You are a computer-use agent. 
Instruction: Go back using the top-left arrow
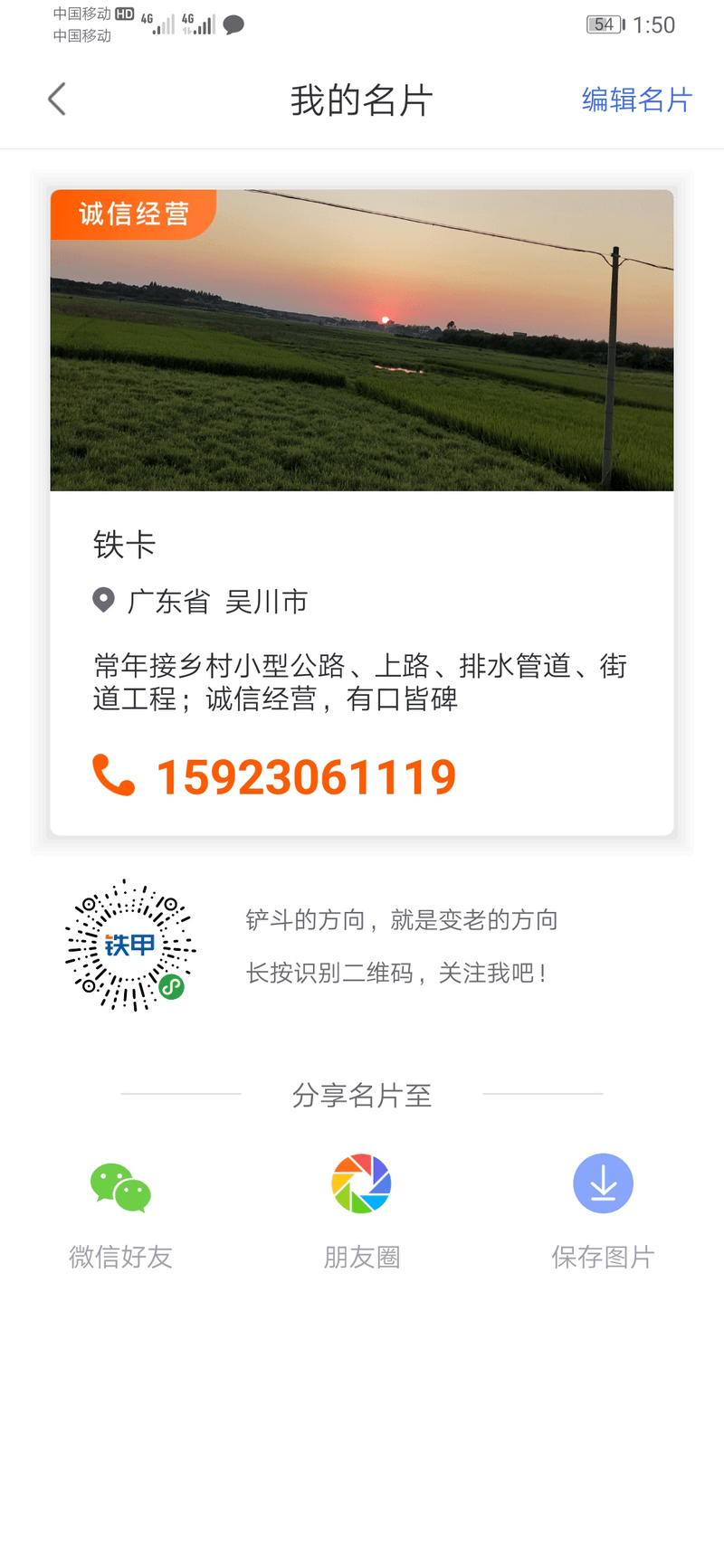[57, 100]
